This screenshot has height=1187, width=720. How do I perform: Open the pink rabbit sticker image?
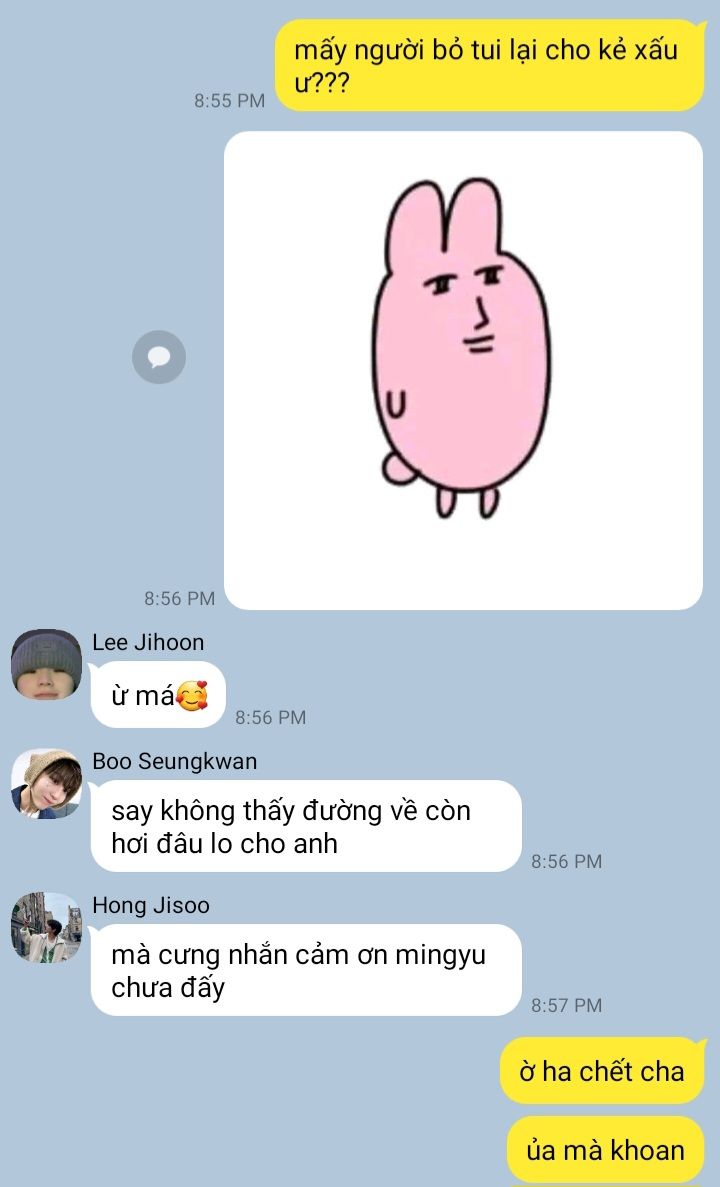click(x=463, y=370)
